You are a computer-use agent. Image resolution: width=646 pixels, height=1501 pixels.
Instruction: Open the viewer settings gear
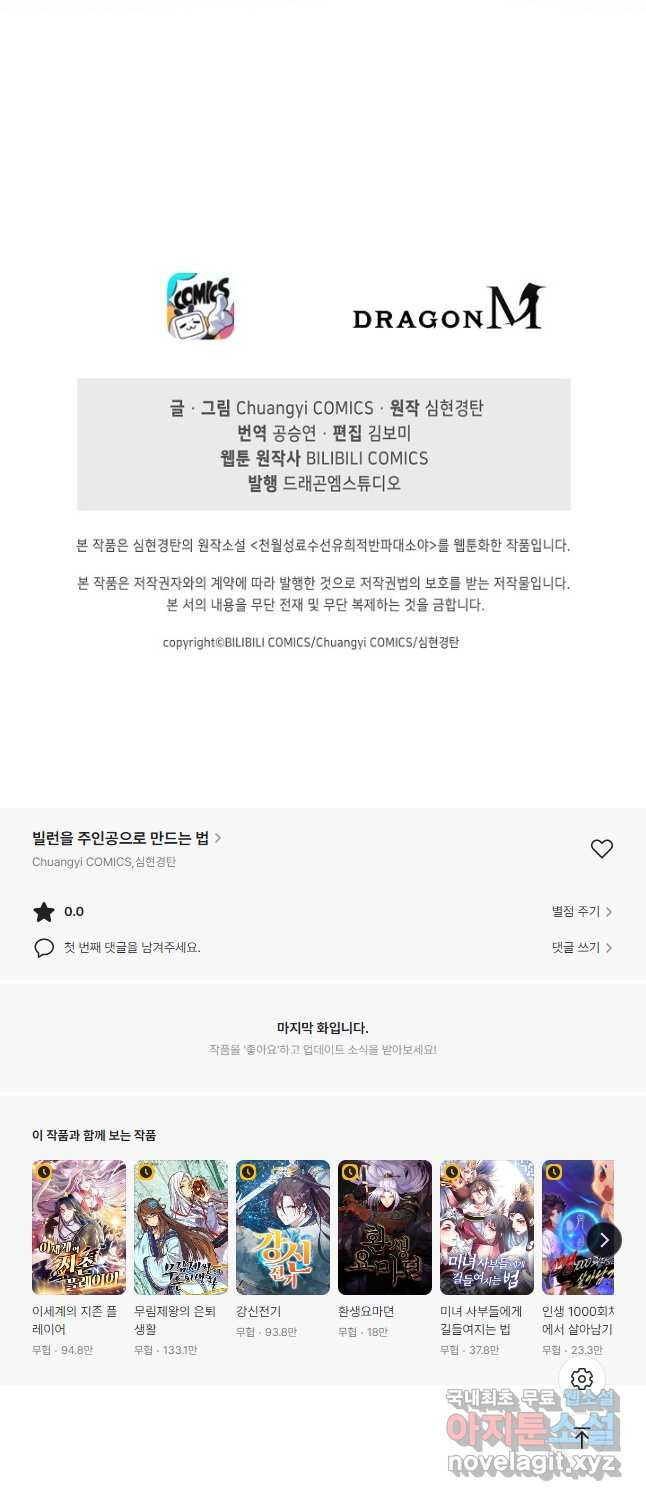582,1379
